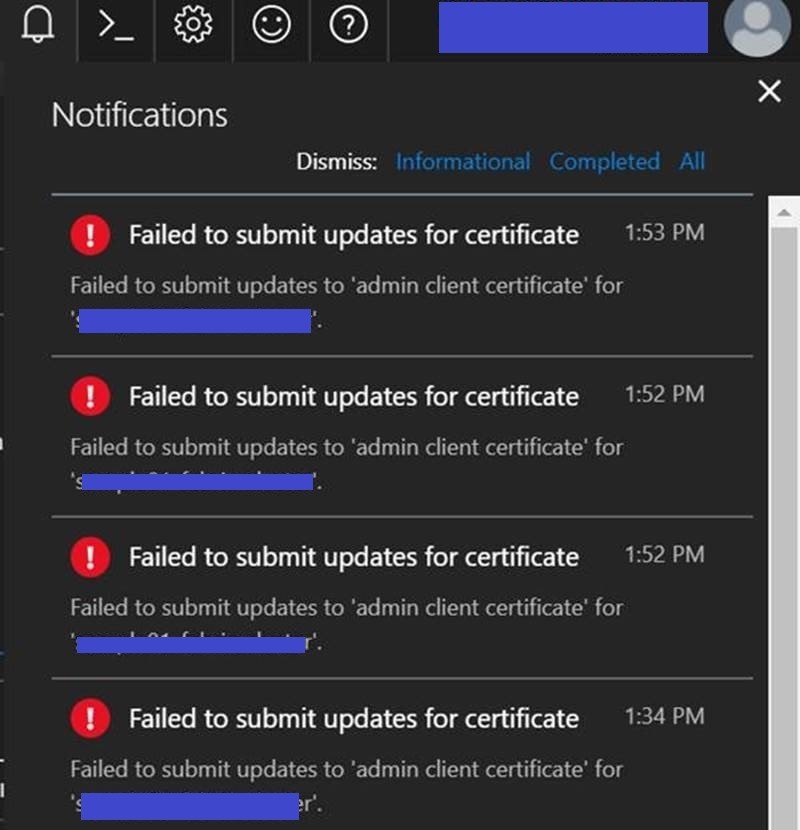
Task: Close the Notifications panel
Action: point(769,92)
